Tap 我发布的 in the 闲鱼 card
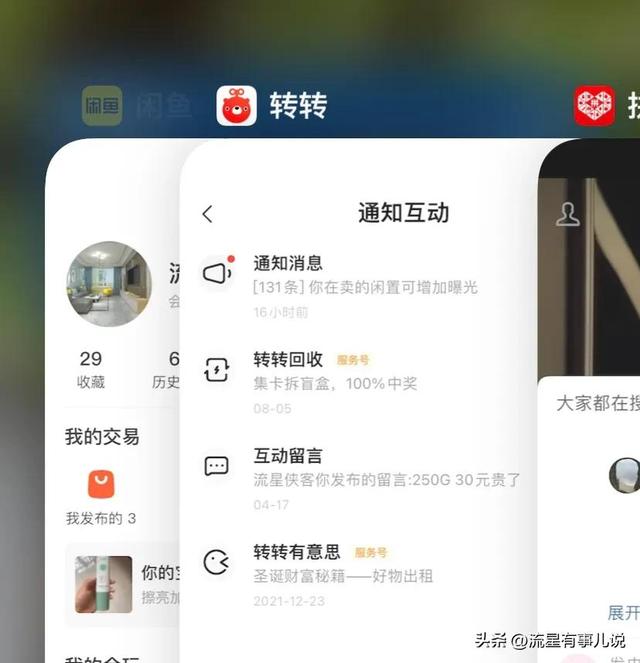The image size is (640, 663). click(x=101, y=497)
